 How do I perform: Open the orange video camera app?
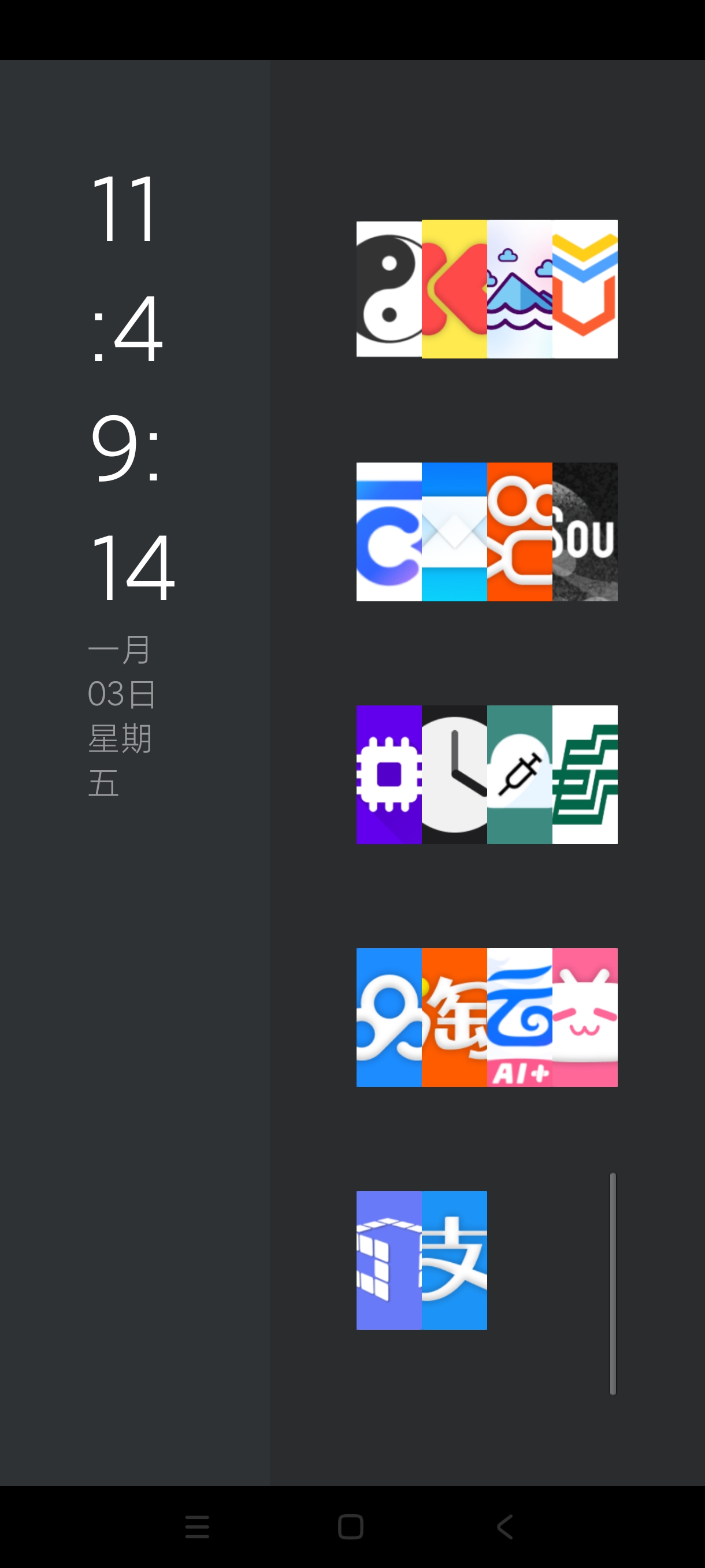(x=520, y=532)
